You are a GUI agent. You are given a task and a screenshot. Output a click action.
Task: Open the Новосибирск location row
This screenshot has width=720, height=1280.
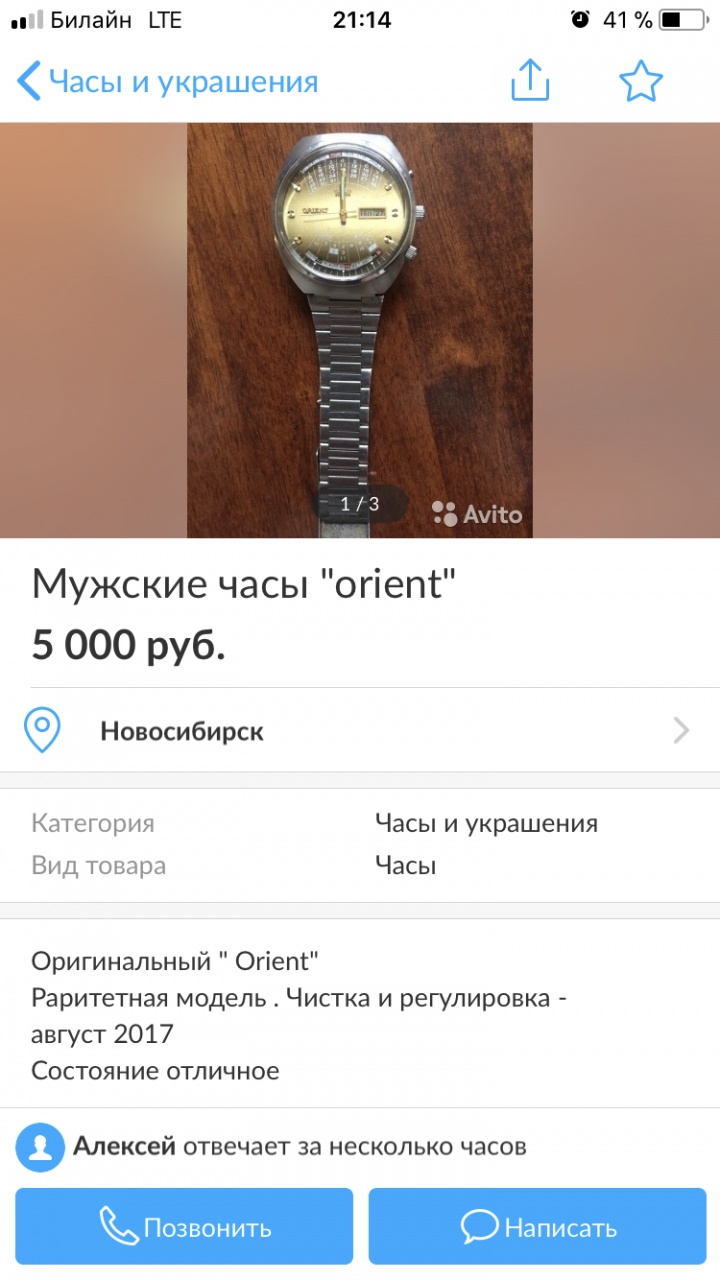(360, 731)
